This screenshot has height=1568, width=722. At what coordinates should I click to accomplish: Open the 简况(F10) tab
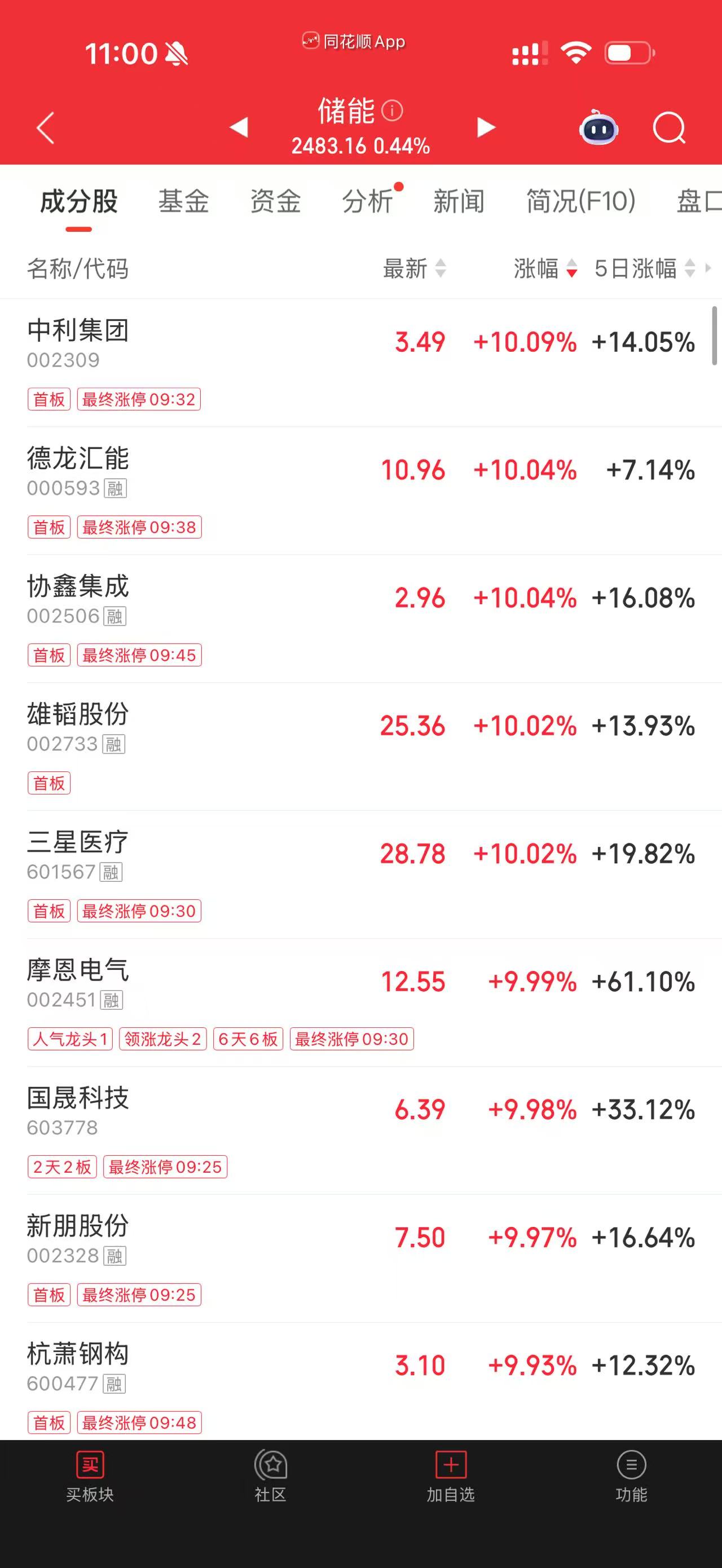(x=581, y=201)
